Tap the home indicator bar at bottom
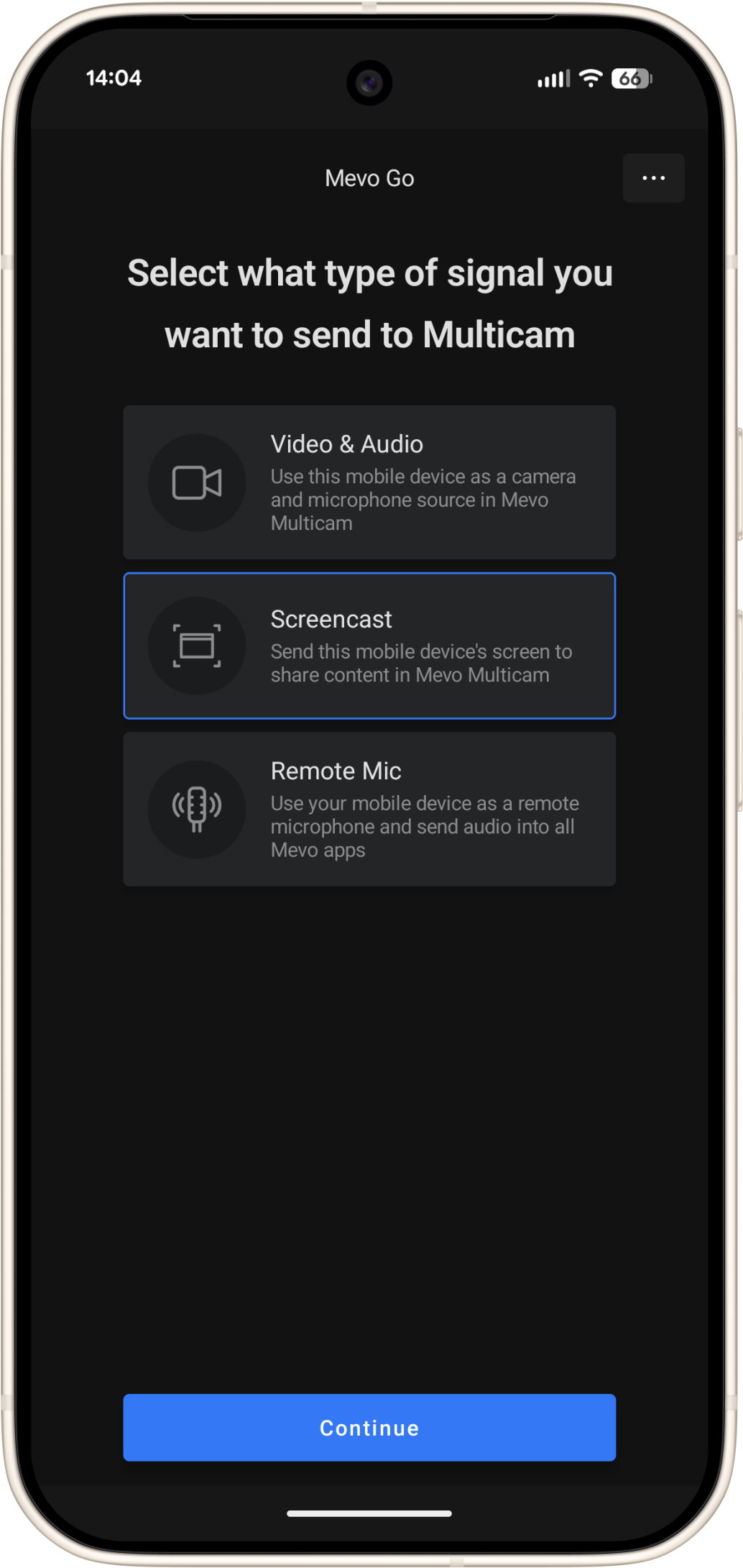Screen dimensions: 743x1568 point(369,1513)
